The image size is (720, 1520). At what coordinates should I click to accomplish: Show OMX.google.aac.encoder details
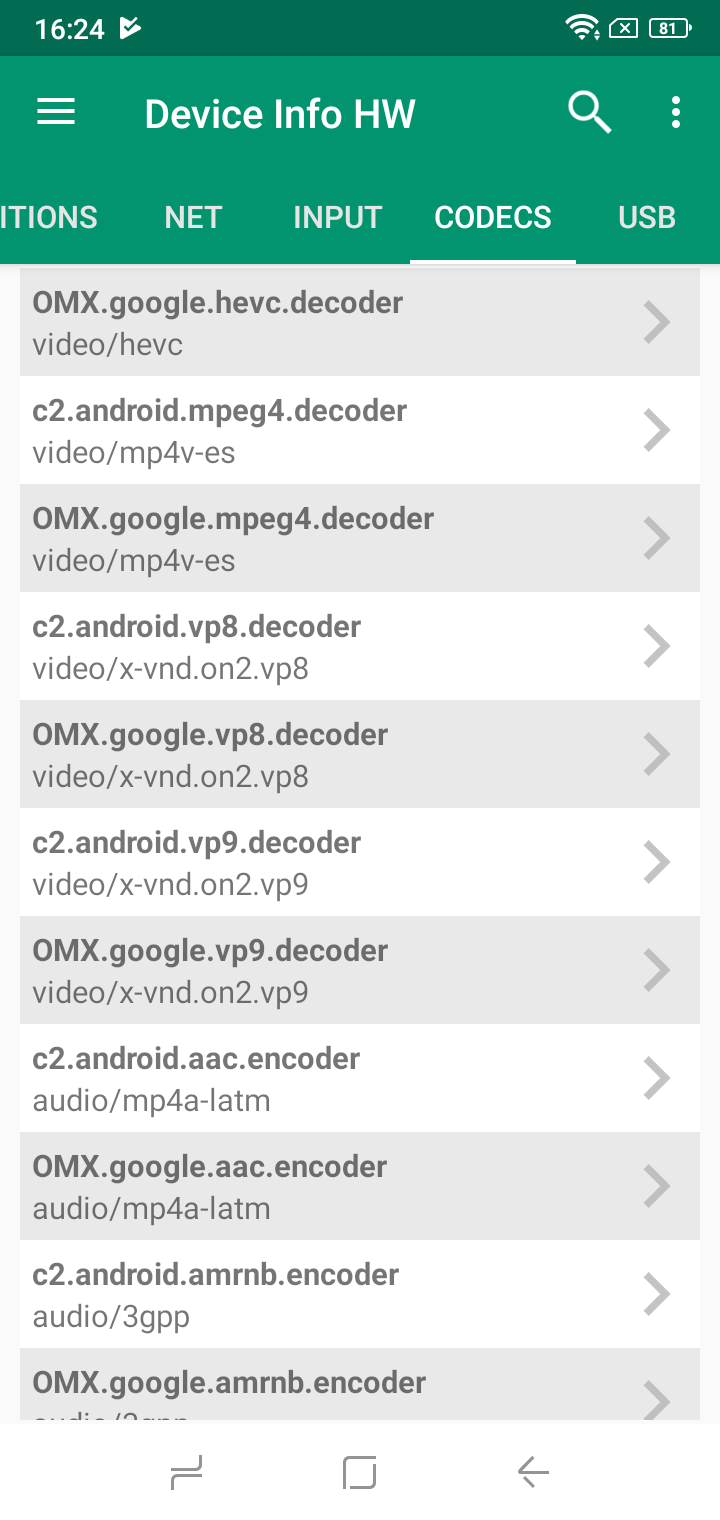click(x=360, y=1186)
